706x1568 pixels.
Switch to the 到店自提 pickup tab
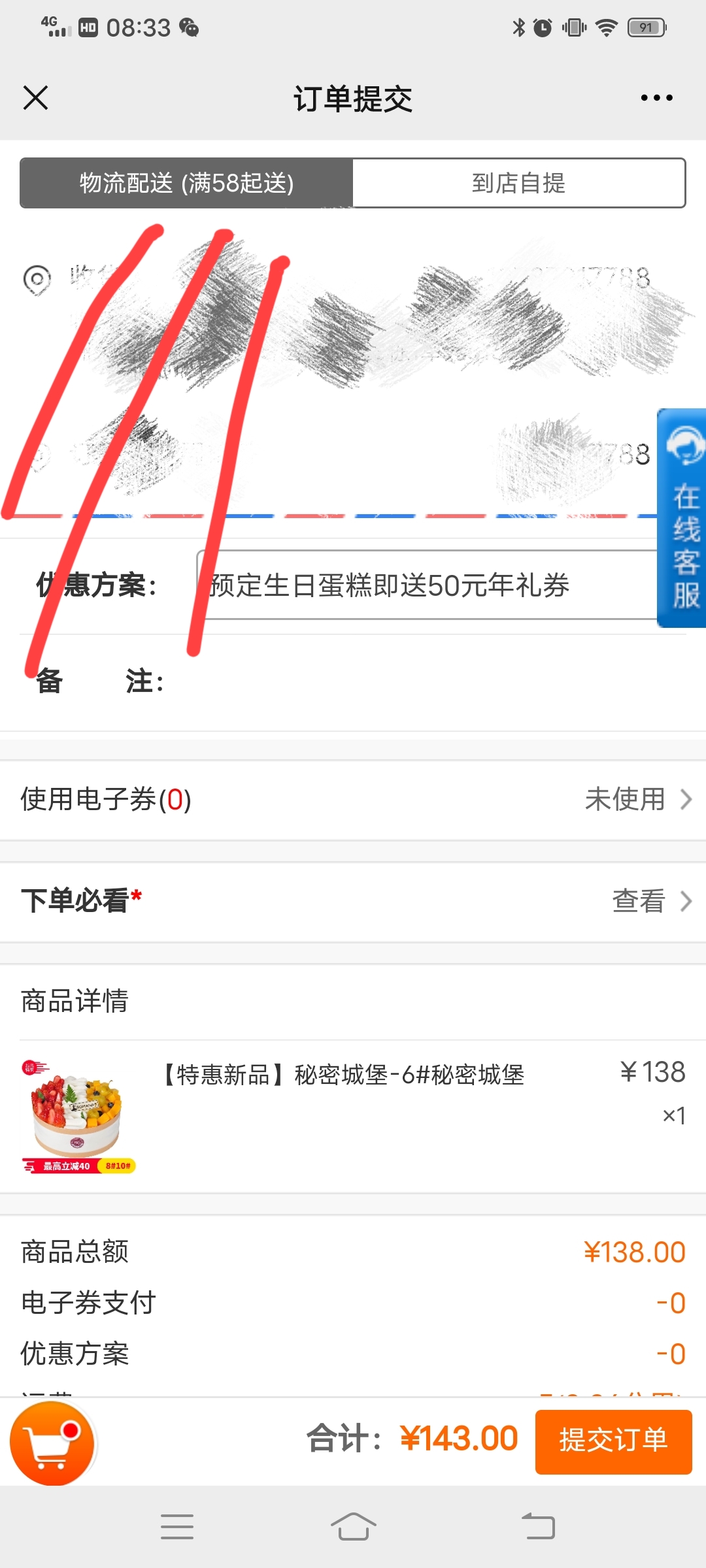(x=519, y=183)
